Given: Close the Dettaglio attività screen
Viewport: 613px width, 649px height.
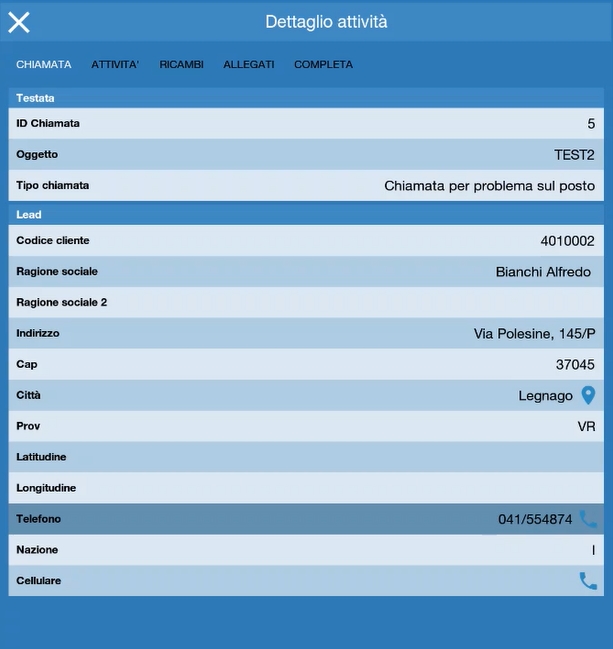Looking at the screenshot, I should [x=19, y=22].
